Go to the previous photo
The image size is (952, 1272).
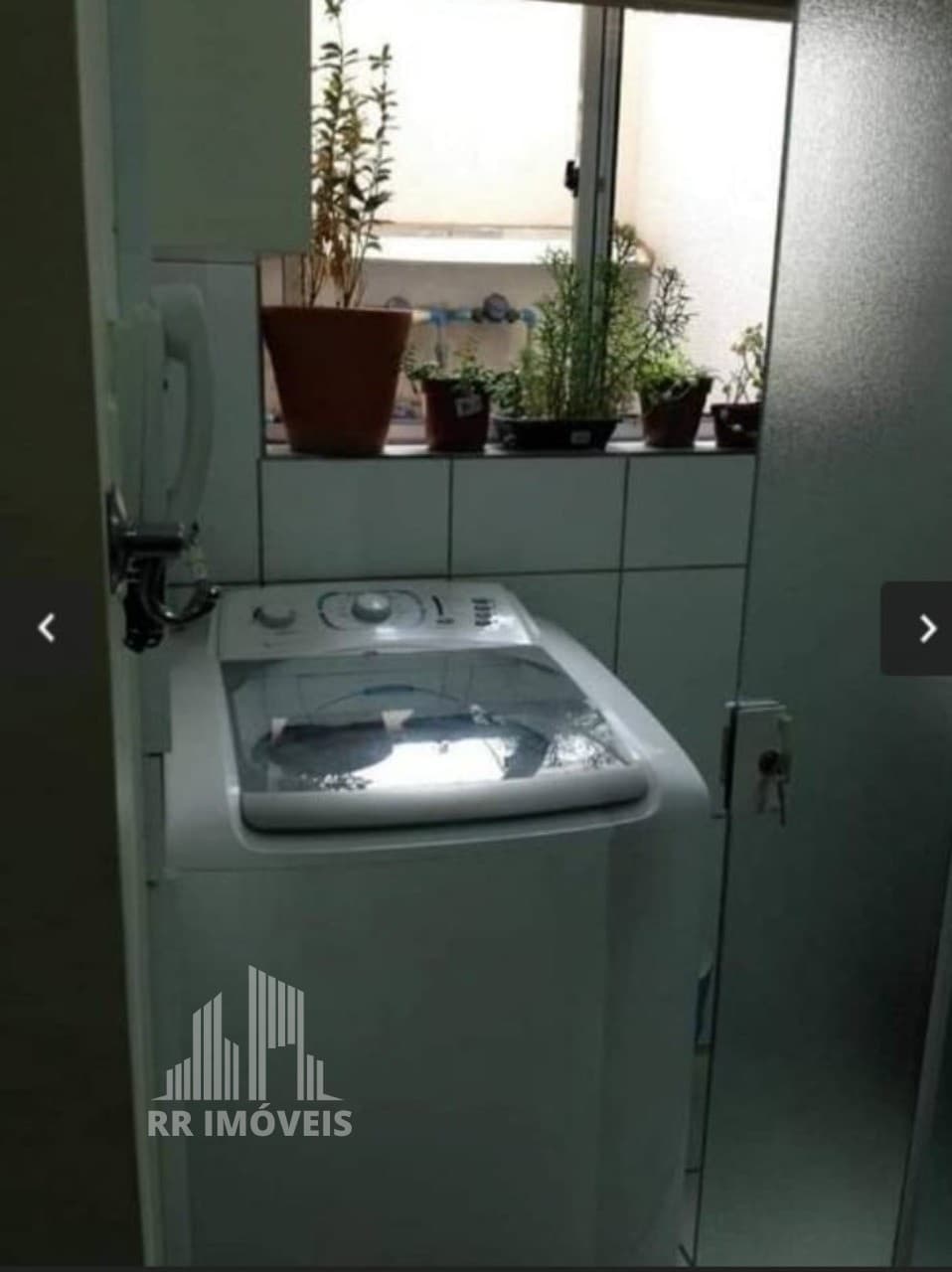pos(46,628)
